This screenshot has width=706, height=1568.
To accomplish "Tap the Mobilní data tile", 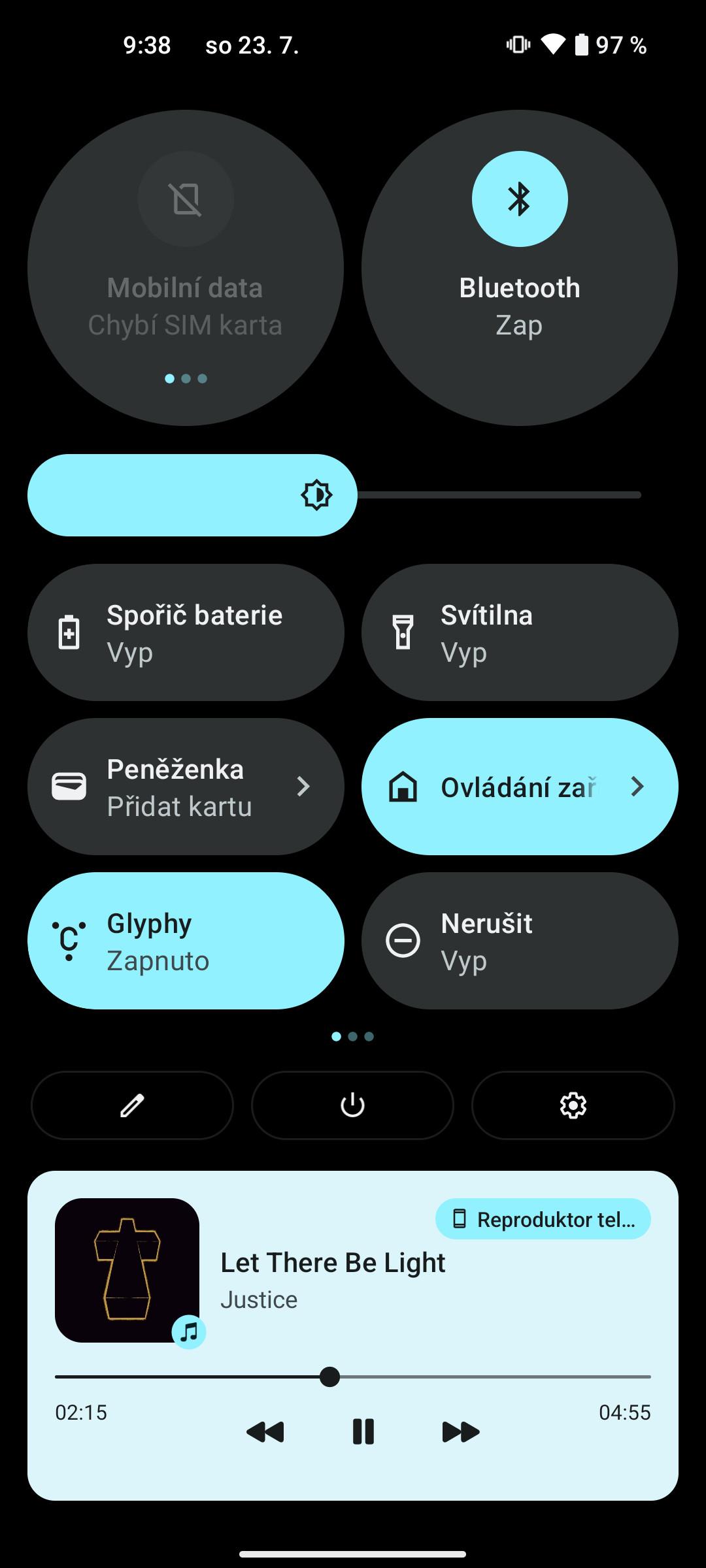I will [186, 268].
